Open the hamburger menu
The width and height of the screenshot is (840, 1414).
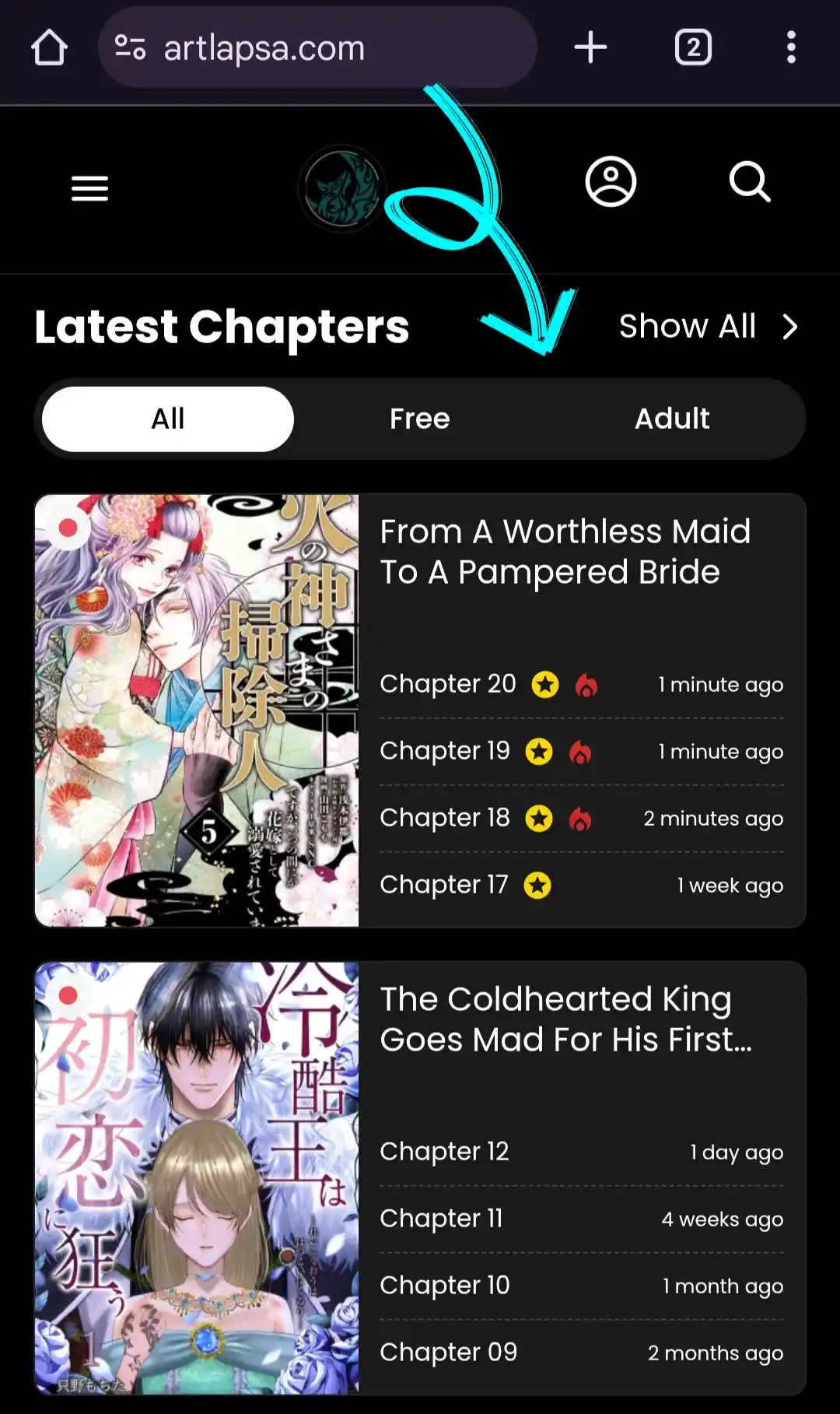89,188
